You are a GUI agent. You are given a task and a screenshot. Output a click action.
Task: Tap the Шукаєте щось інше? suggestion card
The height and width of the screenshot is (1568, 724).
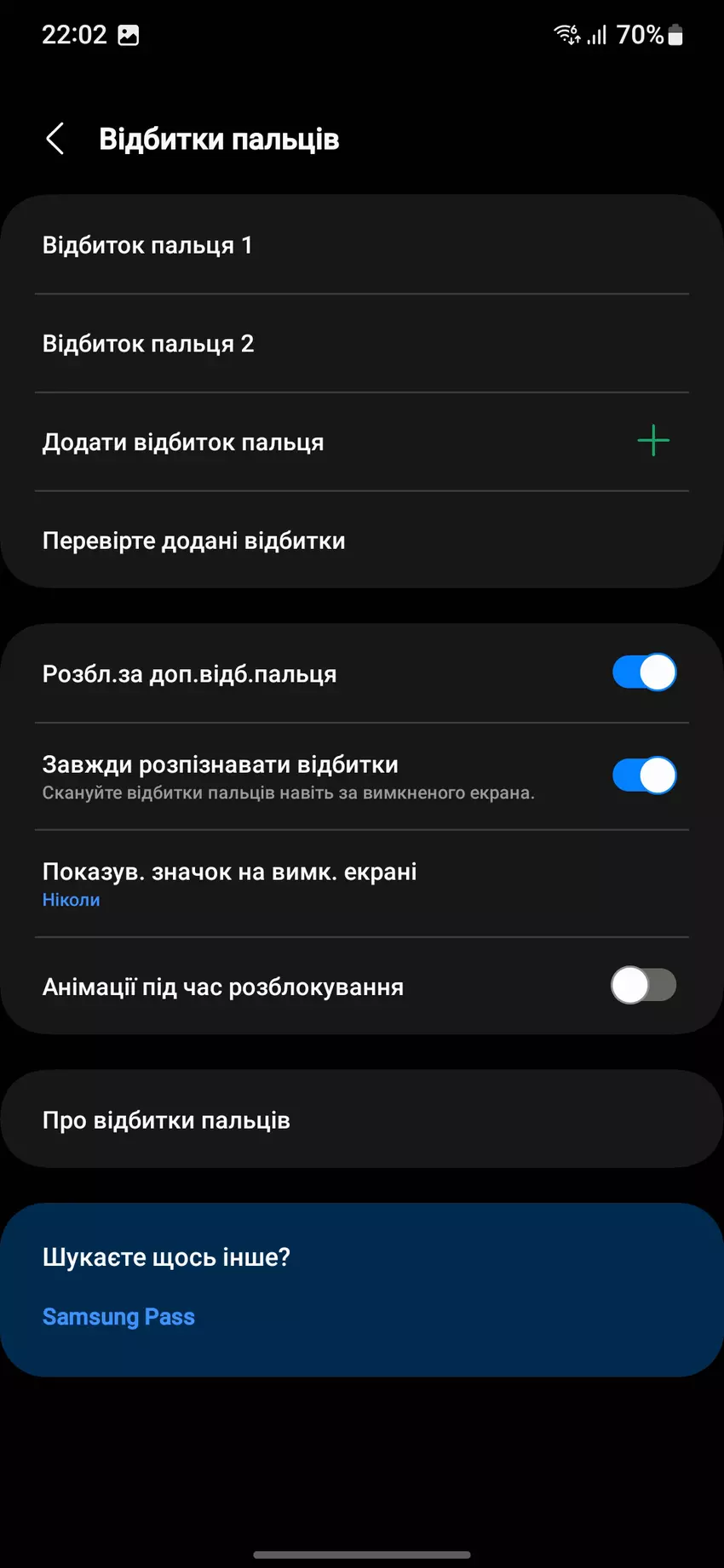click(x=166, y=1257)
